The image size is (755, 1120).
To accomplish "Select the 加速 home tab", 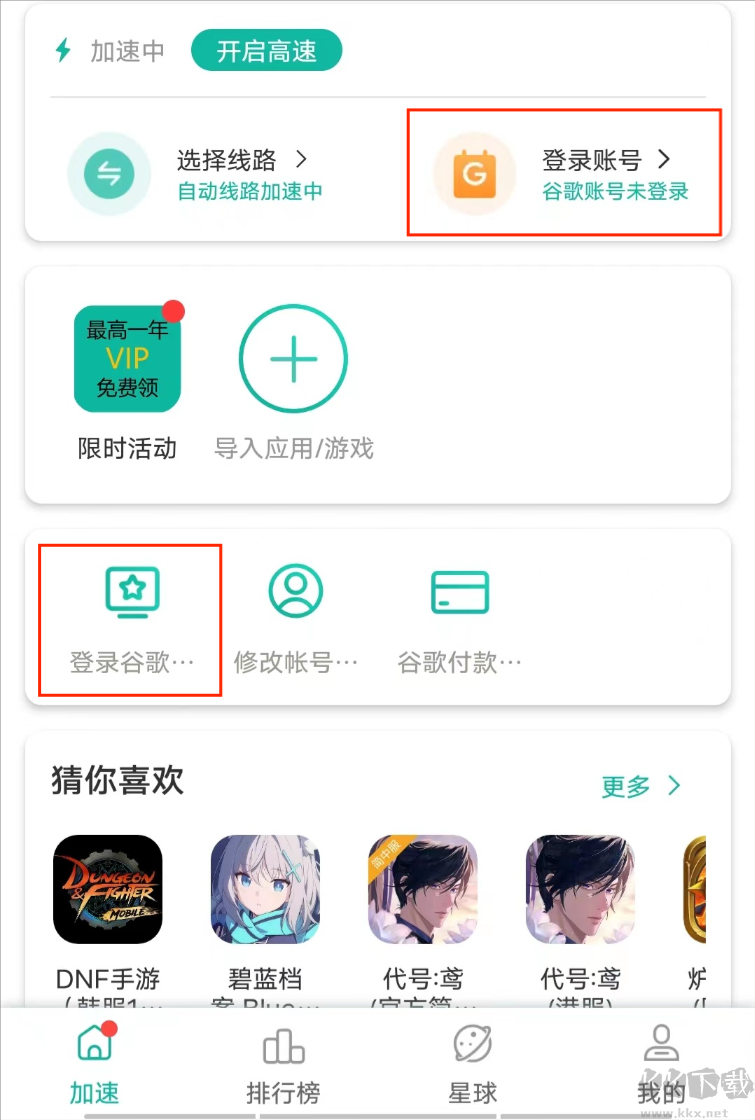I will click(x=94, y=1060).
